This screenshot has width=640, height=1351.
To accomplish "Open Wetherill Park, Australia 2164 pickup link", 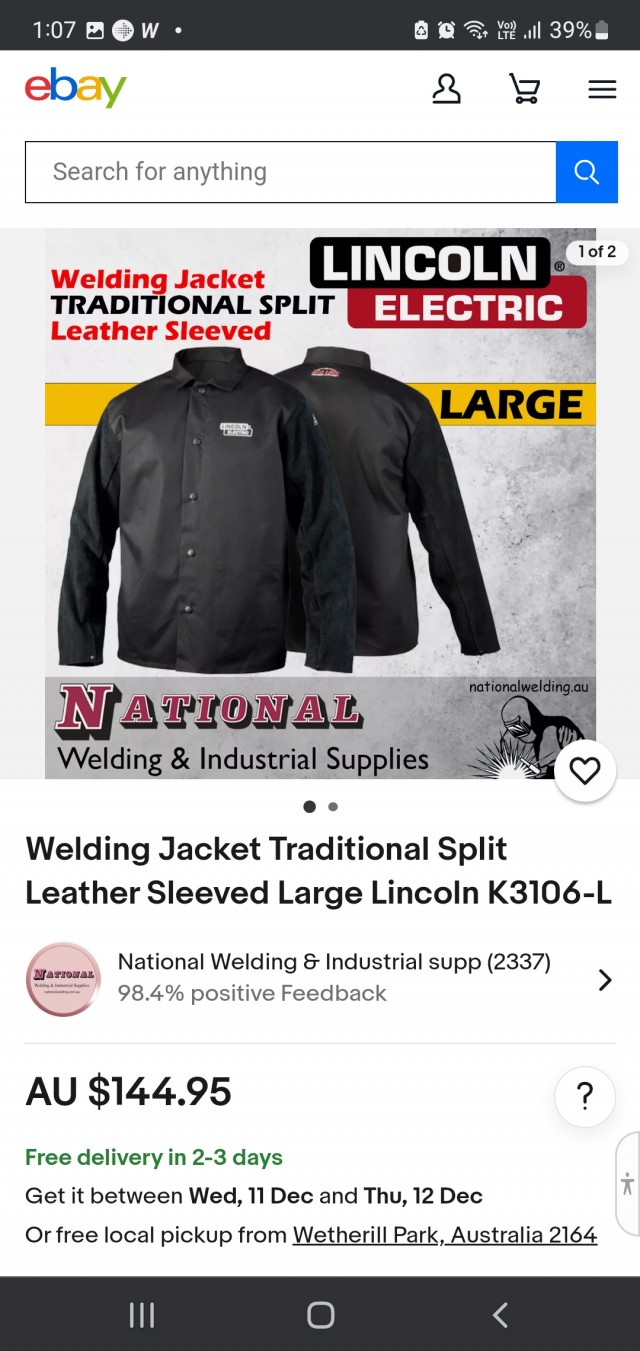I will pos(445,1235).
